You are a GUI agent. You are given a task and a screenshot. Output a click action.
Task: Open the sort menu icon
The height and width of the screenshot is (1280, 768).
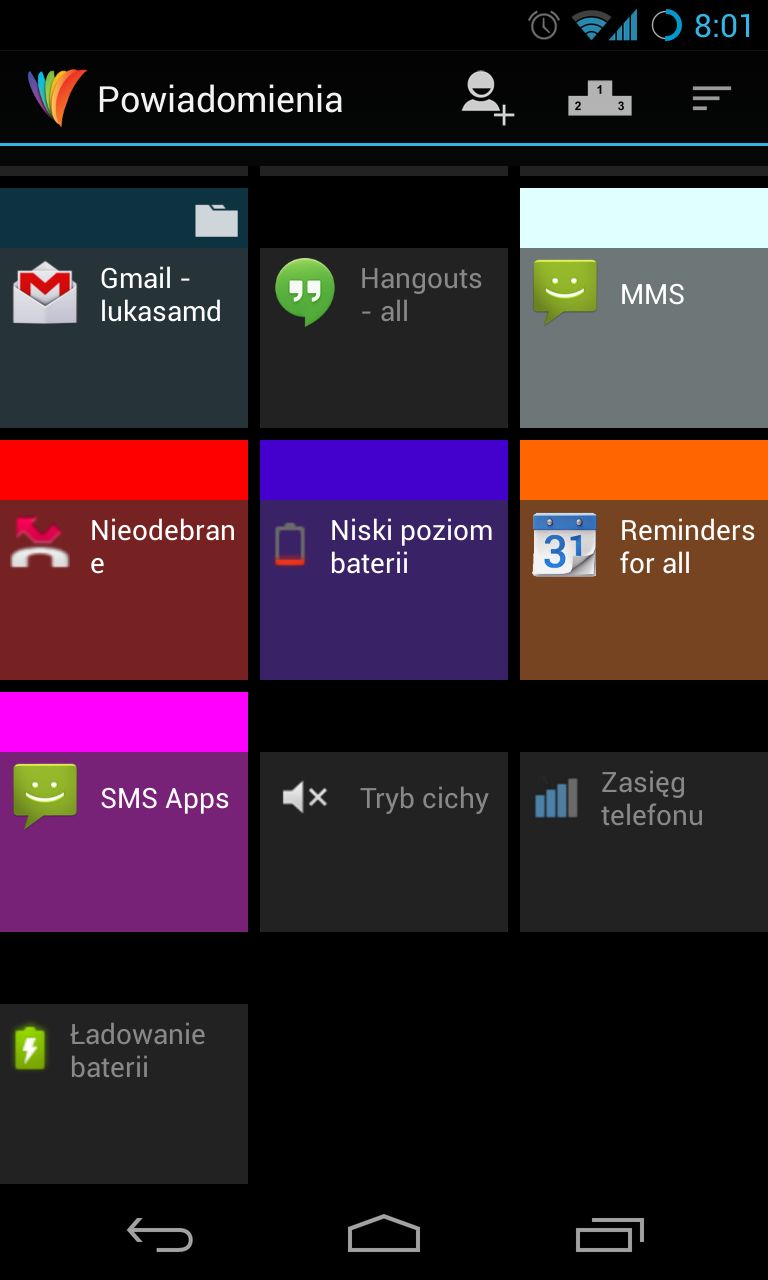[712, 98]
